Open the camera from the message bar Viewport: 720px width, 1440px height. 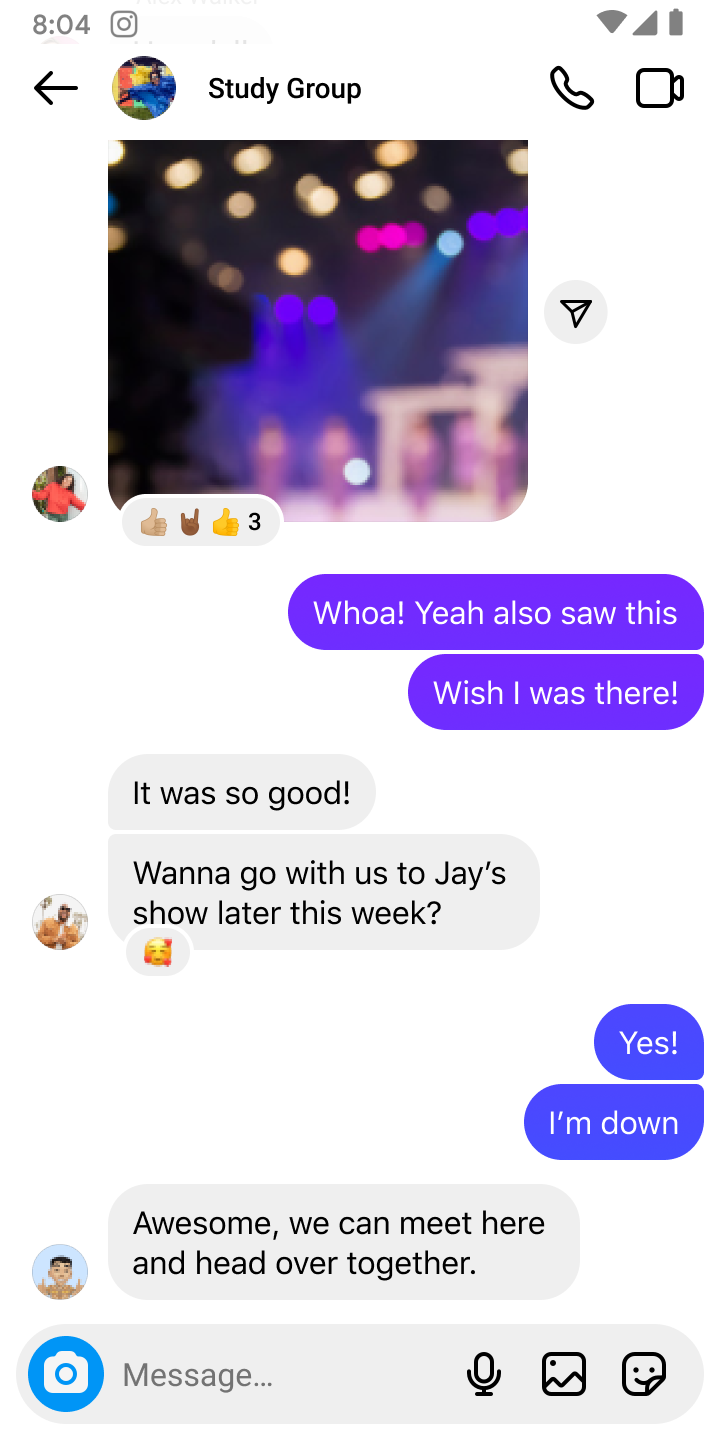(66, 1374)
